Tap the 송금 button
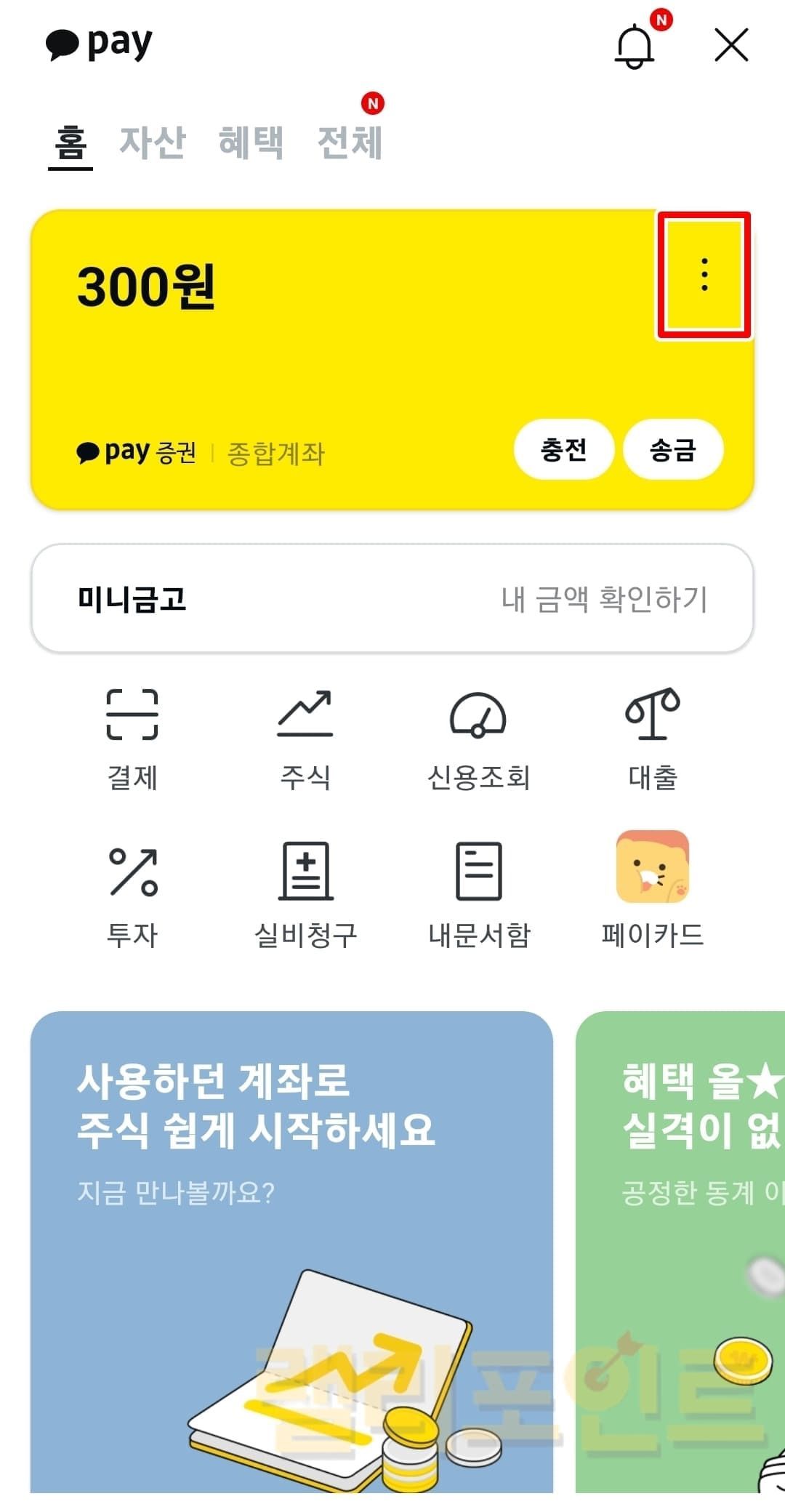The height and width of the screenshot is (1512, 785). point(673,449)
